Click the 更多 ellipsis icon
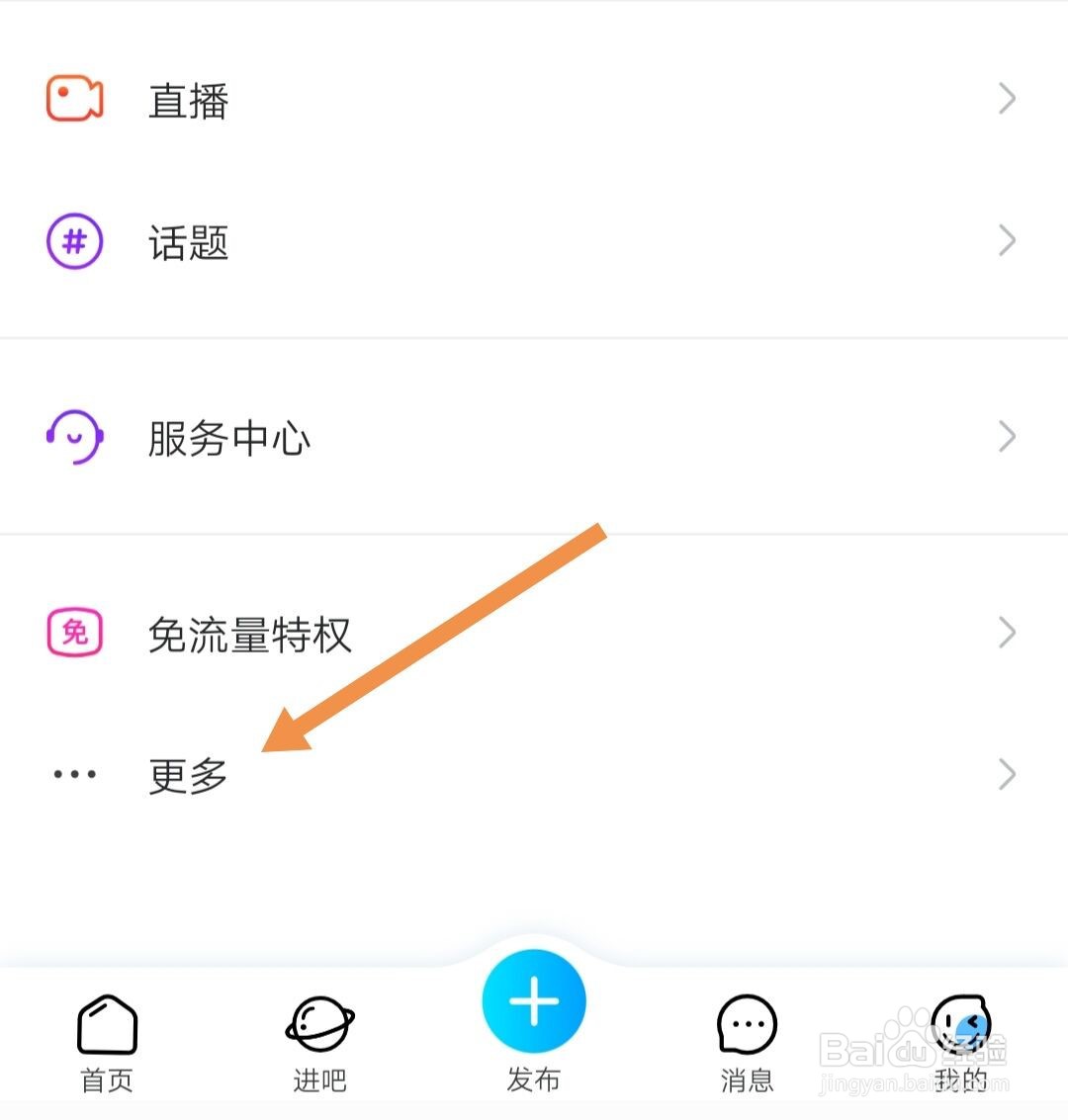1068x1120 pixels. pyautogui.click(x=73, y=774)
